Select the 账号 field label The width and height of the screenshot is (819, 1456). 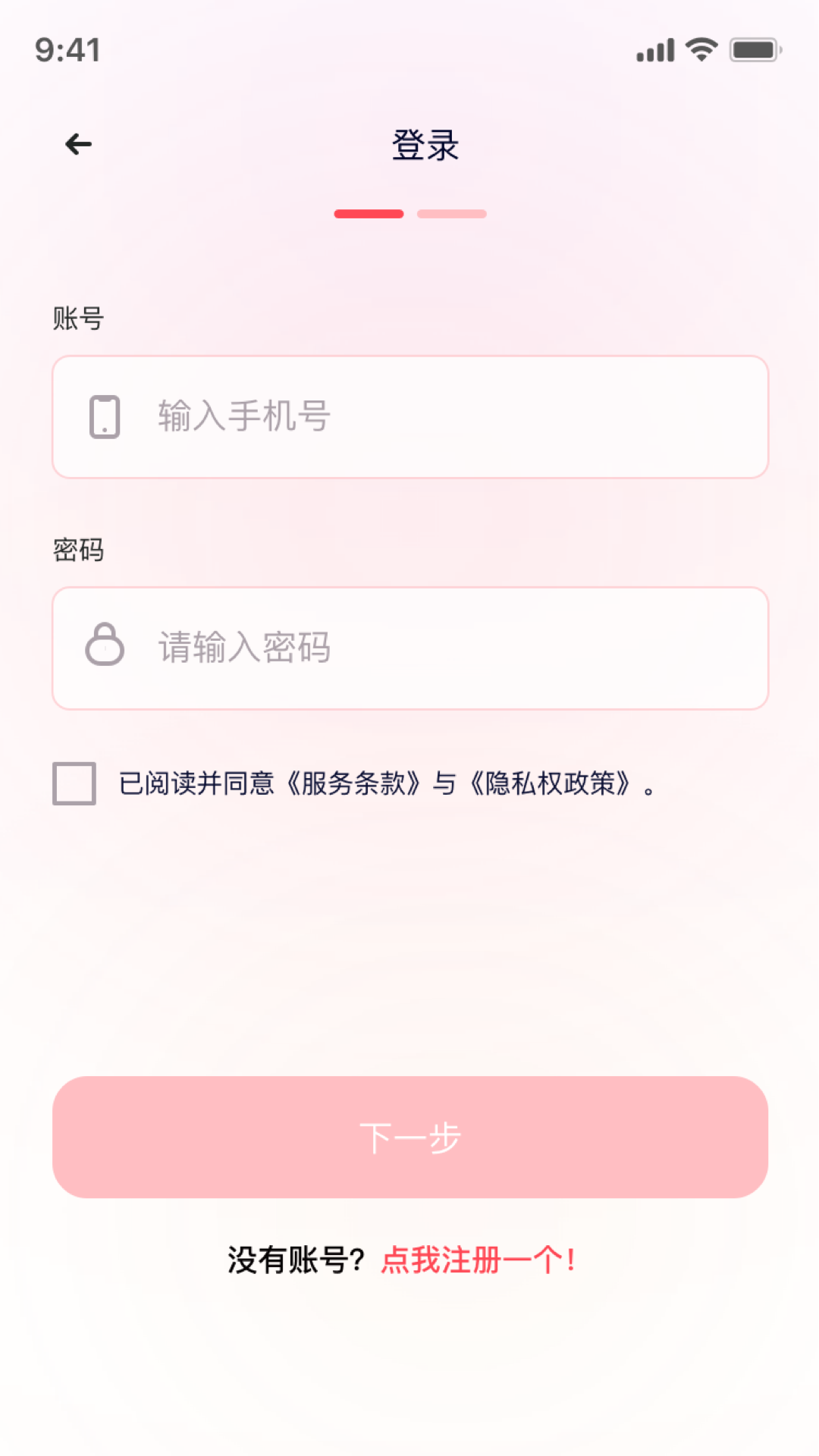tap(78, 319)
